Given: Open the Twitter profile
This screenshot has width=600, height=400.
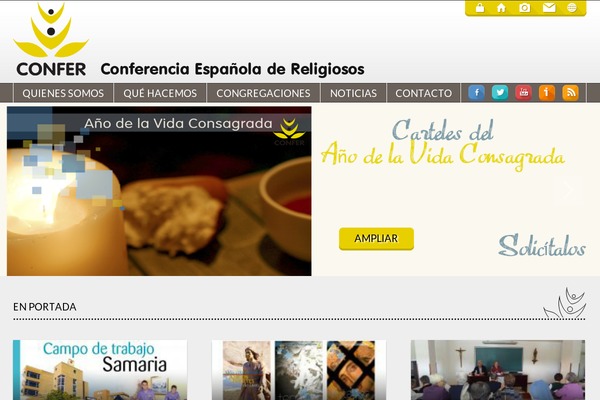Looking at the screenshot, I should pos(500,93).
